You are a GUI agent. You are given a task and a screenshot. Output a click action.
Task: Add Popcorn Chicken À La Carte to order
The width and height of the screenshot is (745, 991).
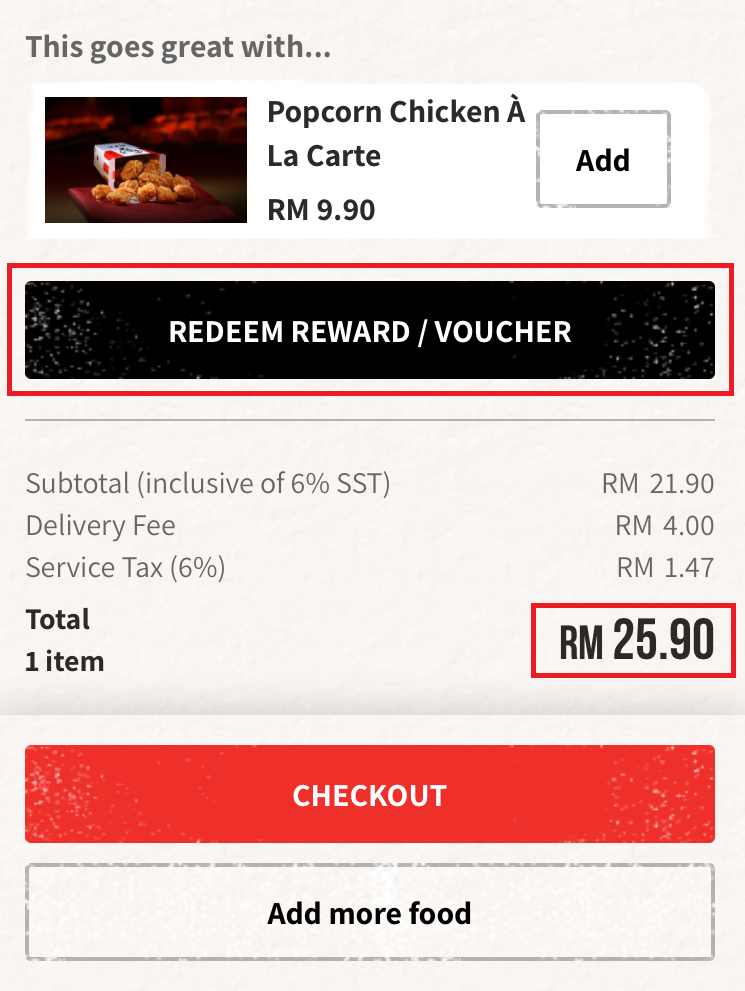[603, 160]
